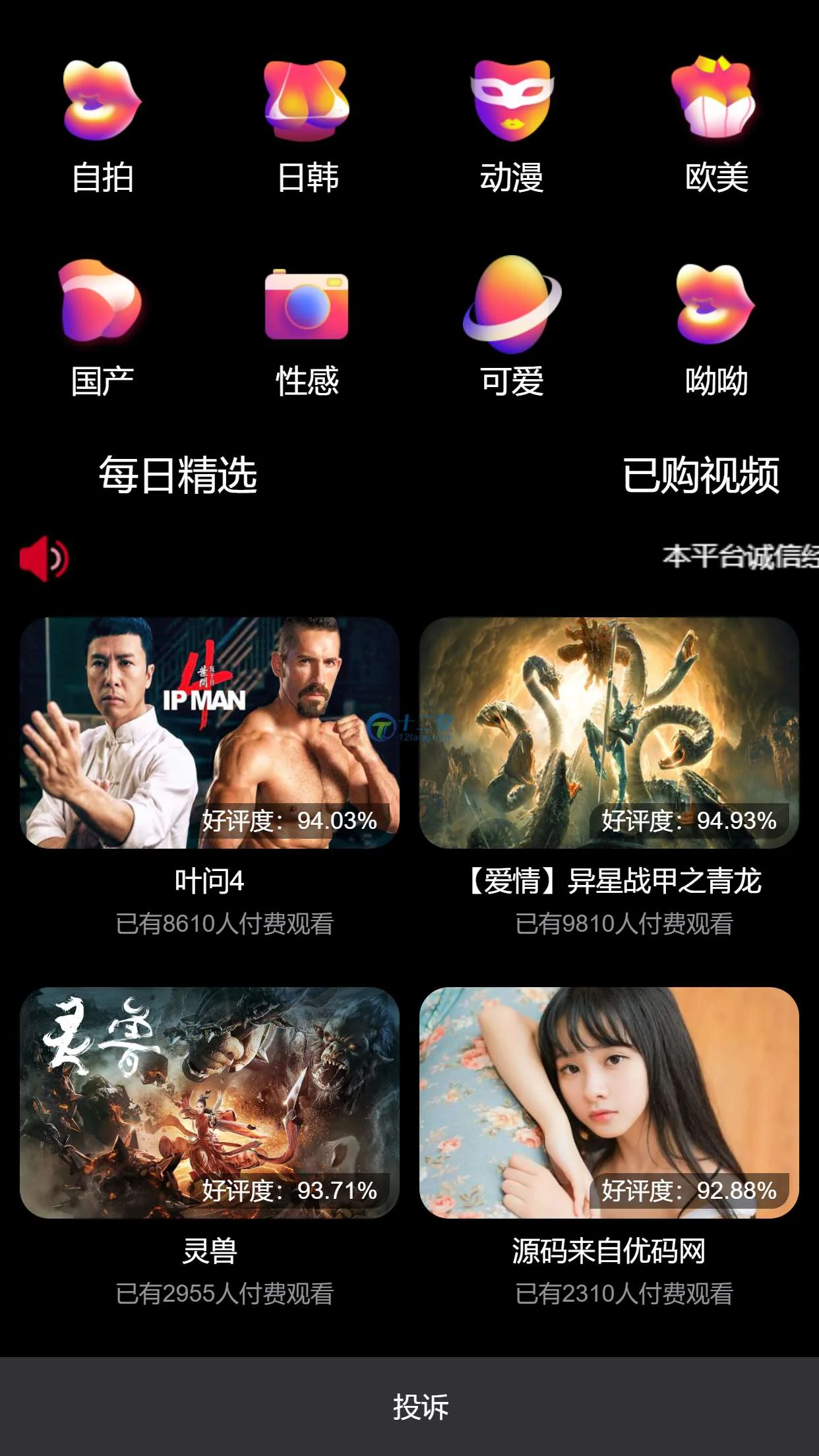Screen dimensions: 819x1456
Task: Switch to the 每日精选 tab
Action: 178,475
